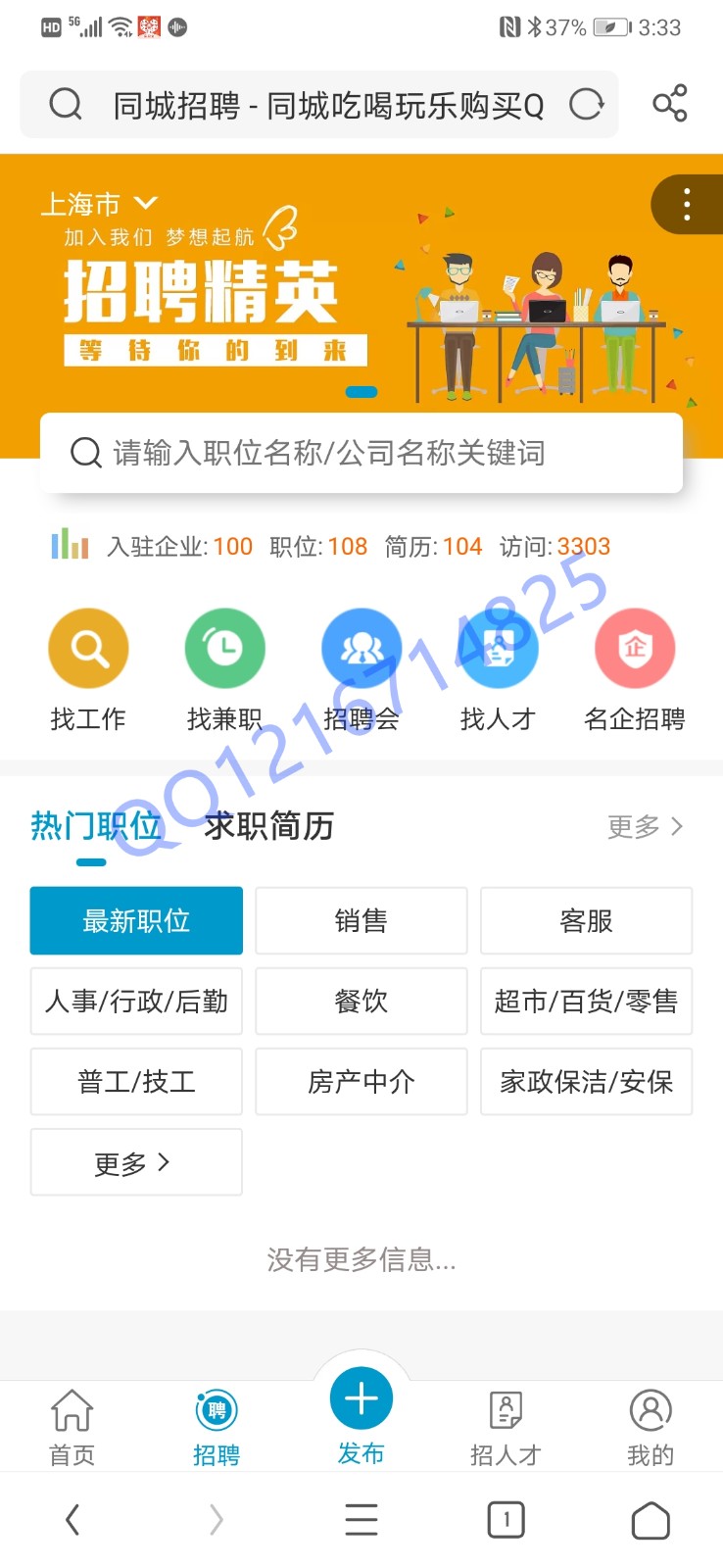Switch to 求职简历 tab

268,826
